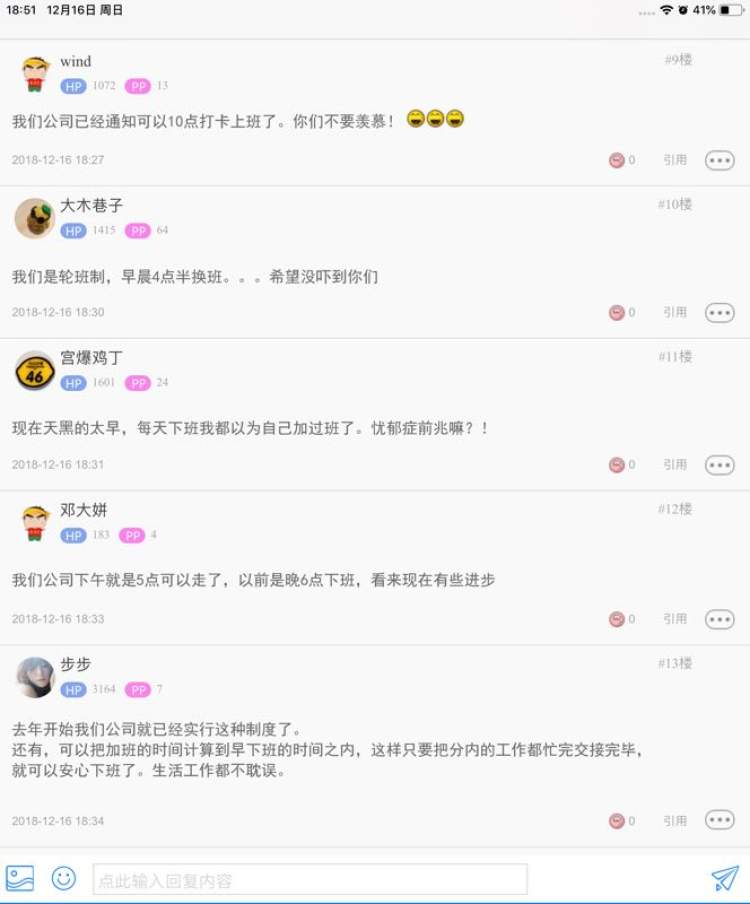Like 宫爆鸡丁's reply on floor 11
Image resolution: width=750 pixels, height=904 pixels.
coord(617,465)
